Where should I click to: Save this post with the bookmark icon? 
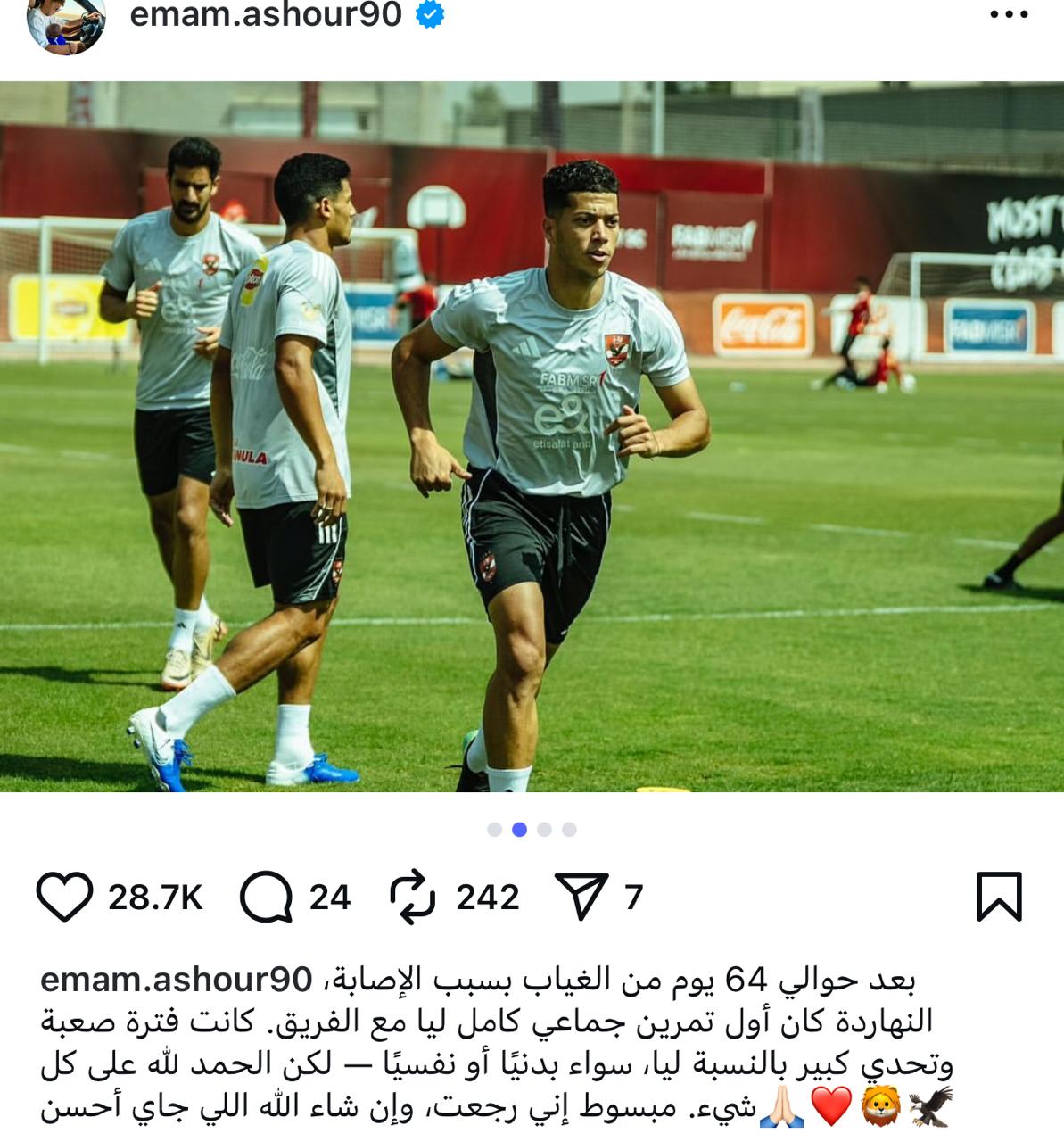click(999, 897)
